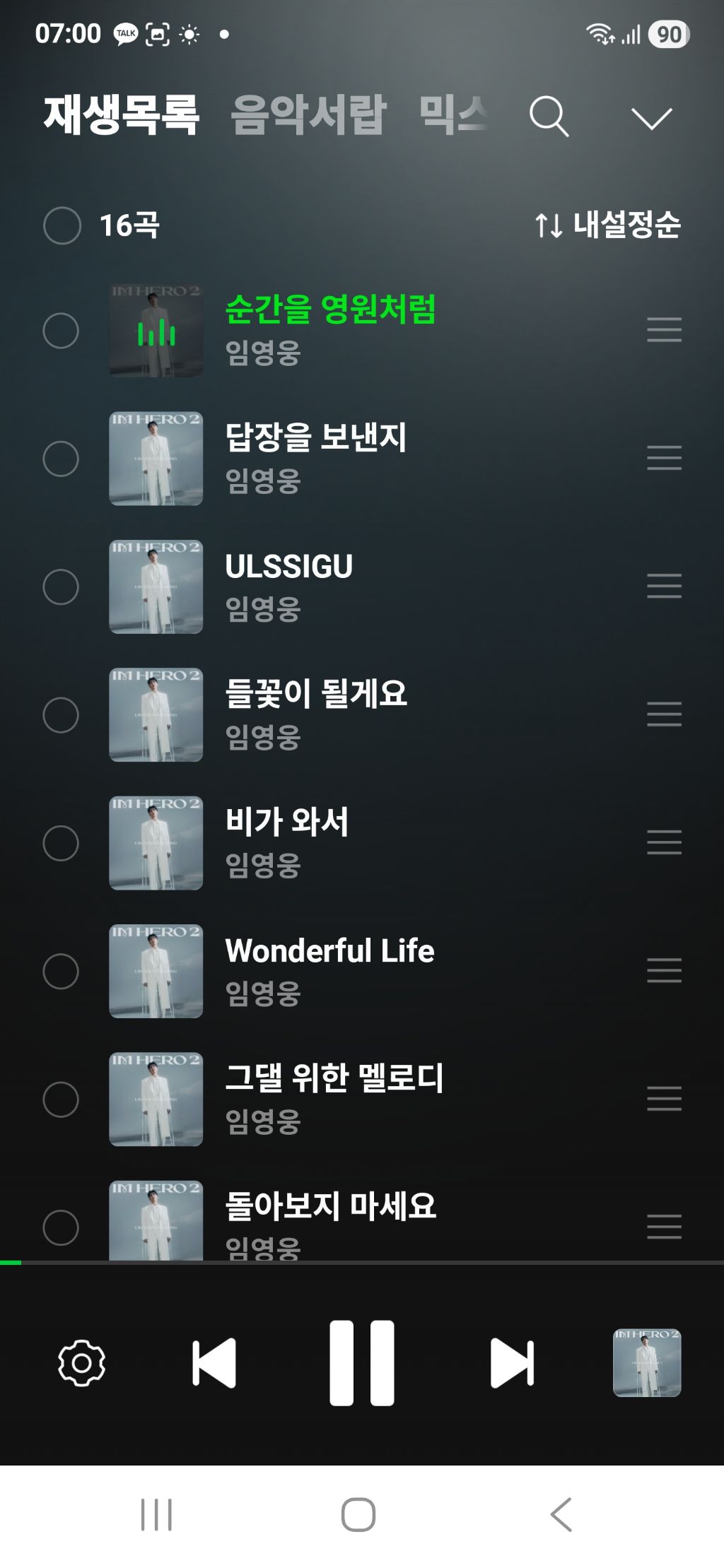Image resolution: width=724 pixels, height=1568 pixels.
Task: Play the song 그댈 위한 멜로디
Action: coord(334,1078)
